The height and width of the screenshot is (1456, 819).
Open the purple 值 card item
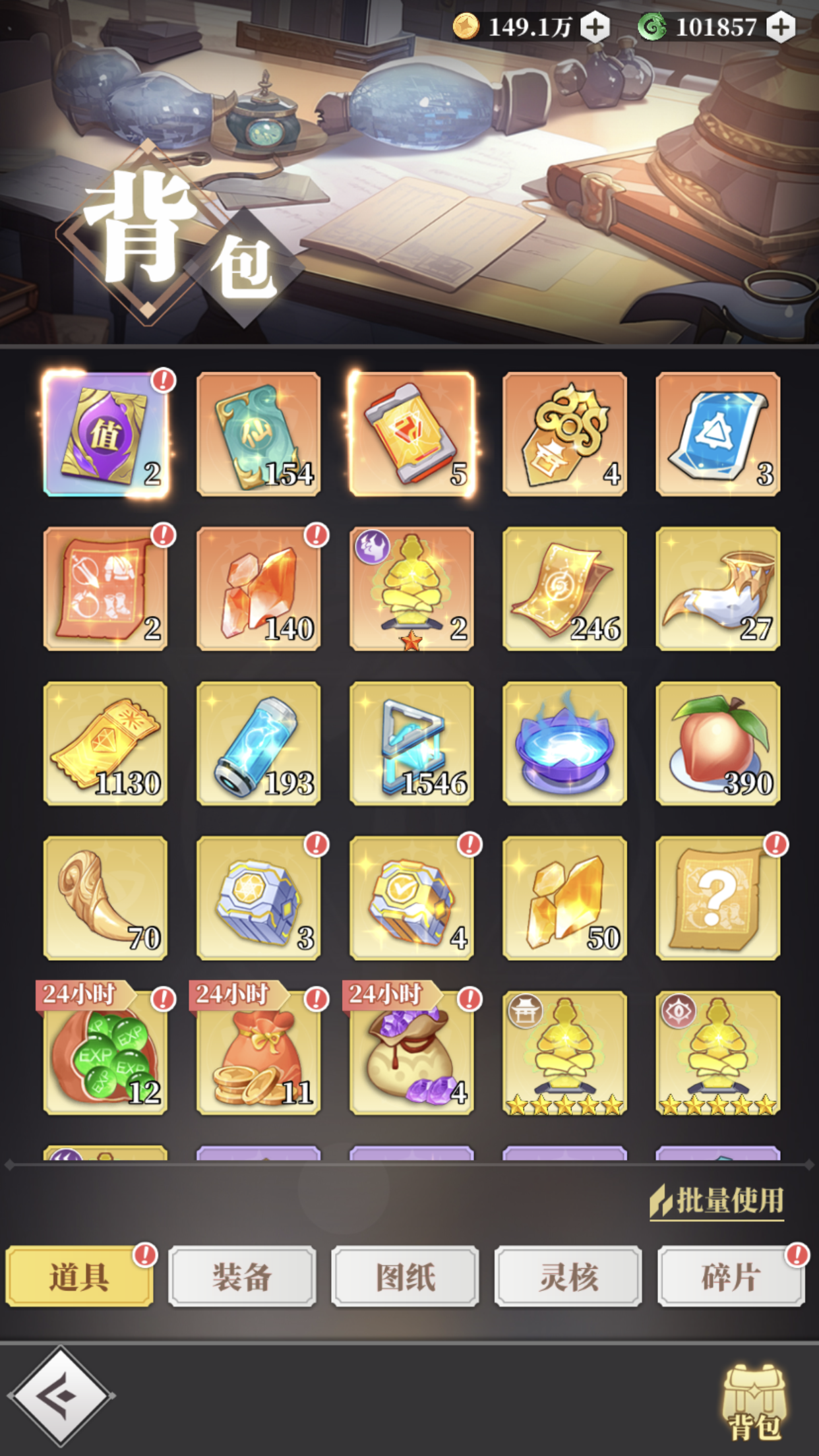pos(106,434)
